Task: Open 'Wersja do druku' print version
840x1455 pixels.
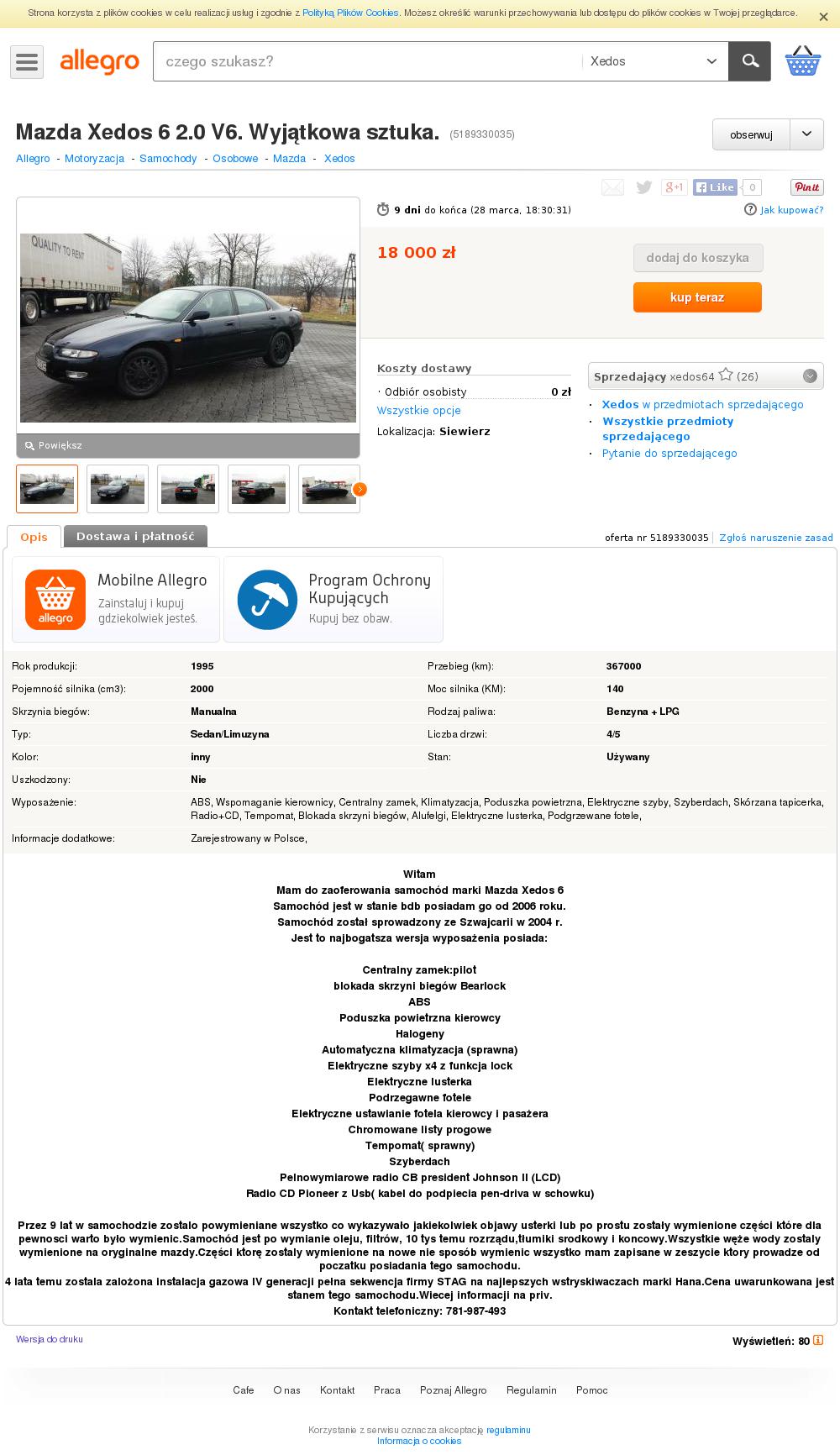Action: coord(50,1339)
